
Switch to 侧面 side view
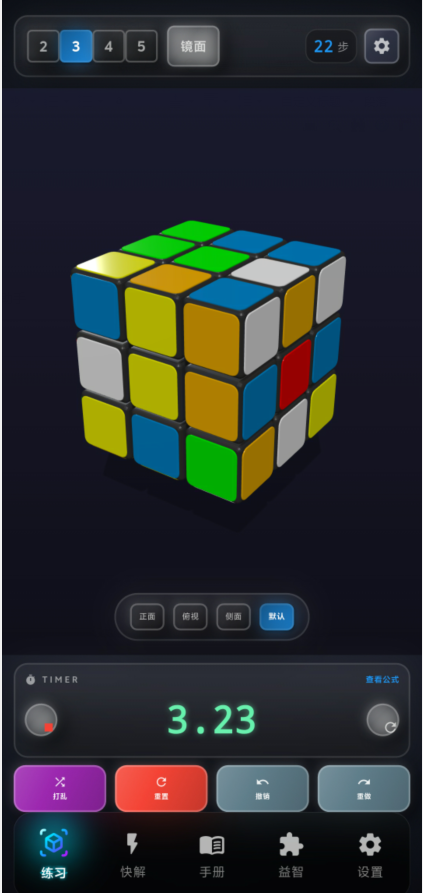[x=233, y=617]
